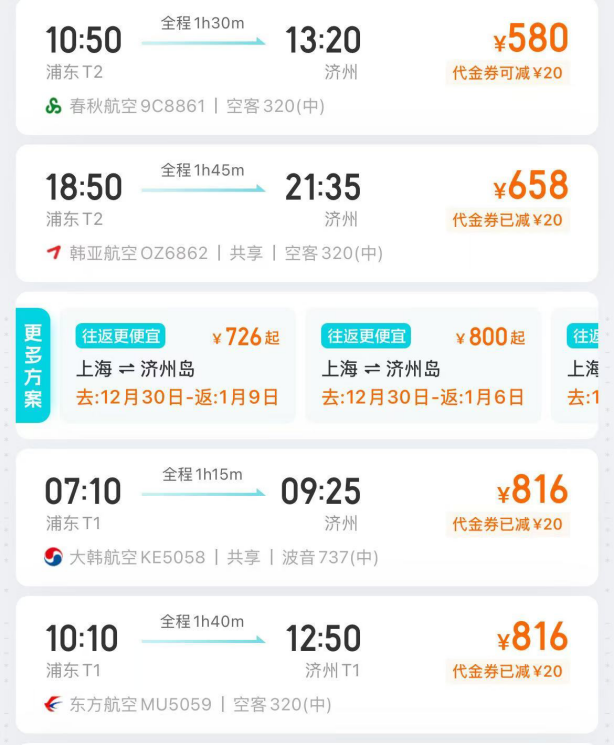This screenshot has height=745, width=614.
Task: Open round-trip deal returning 1月9日 from ¥726
Action: click(178, 366)
